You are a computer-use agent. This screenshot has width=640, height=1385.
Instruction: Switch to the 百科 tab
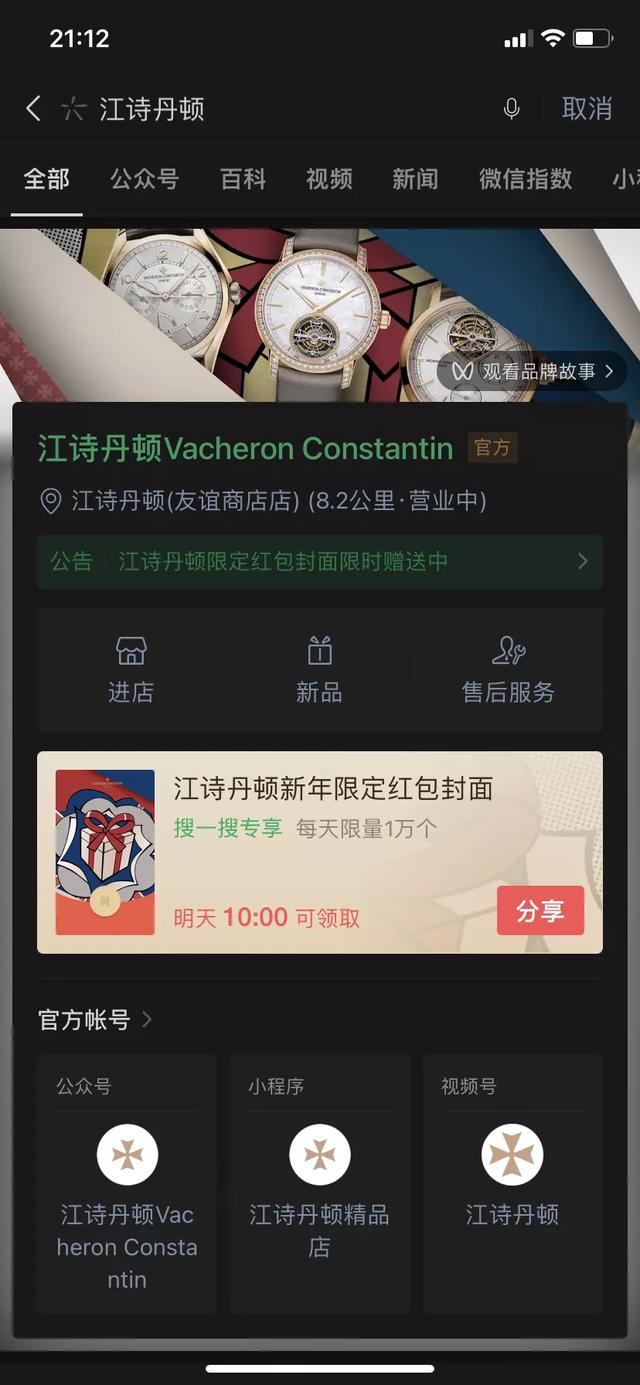coord(243,179)
